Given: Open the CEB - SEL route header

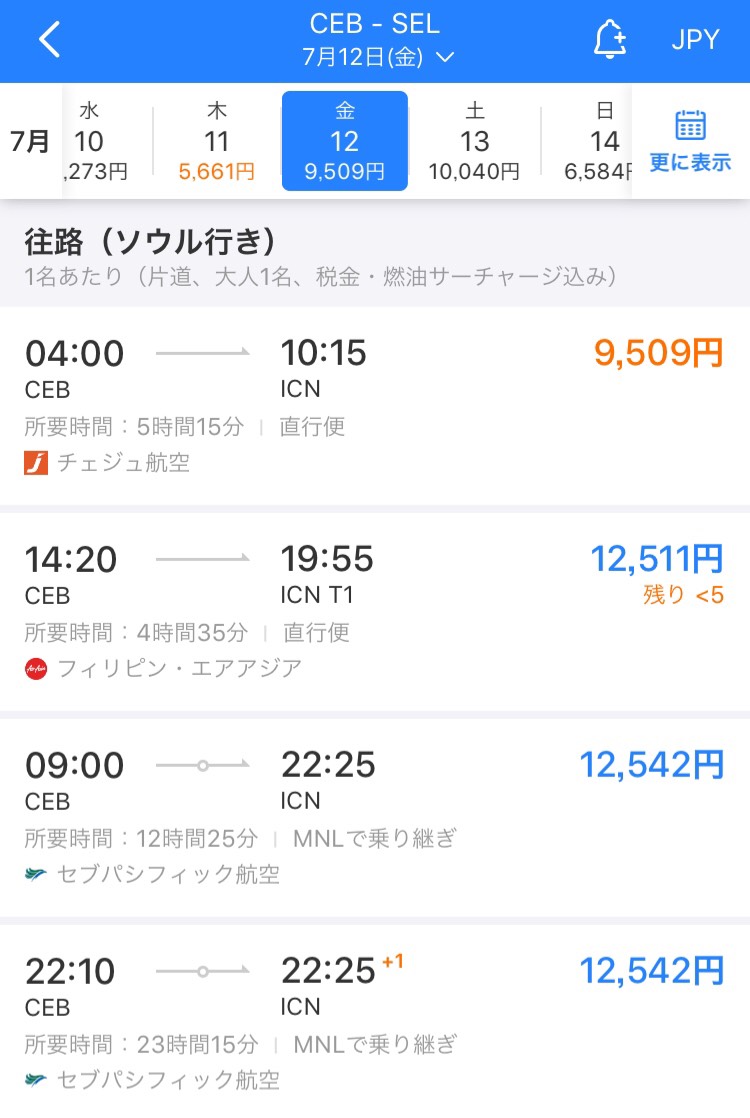Looking at the screenshot, I should [x=375, y=24].
